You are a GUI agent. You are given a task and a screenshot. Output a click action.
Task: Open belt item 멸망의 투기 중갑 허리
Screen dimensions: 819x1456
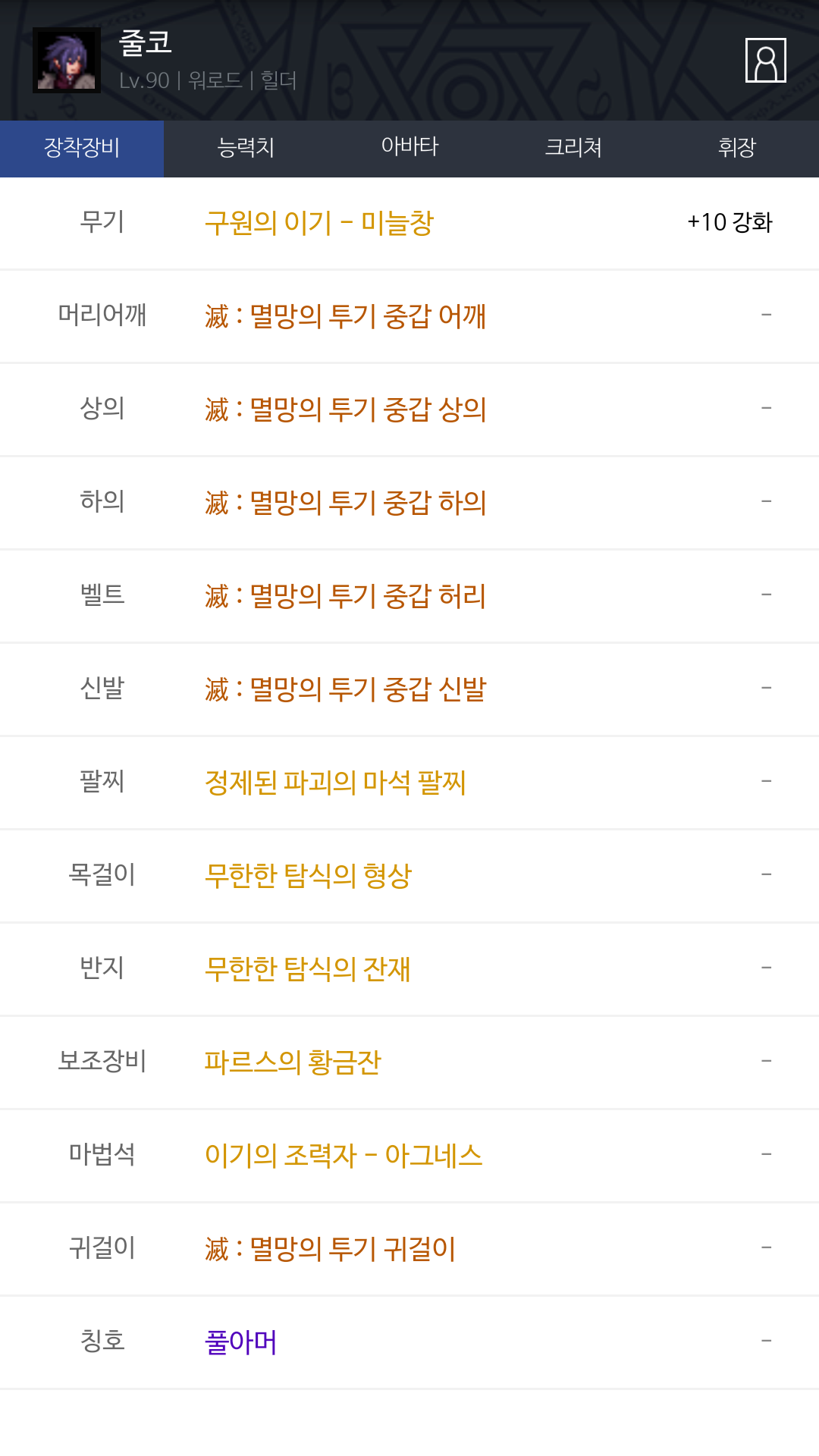[409, 596]
